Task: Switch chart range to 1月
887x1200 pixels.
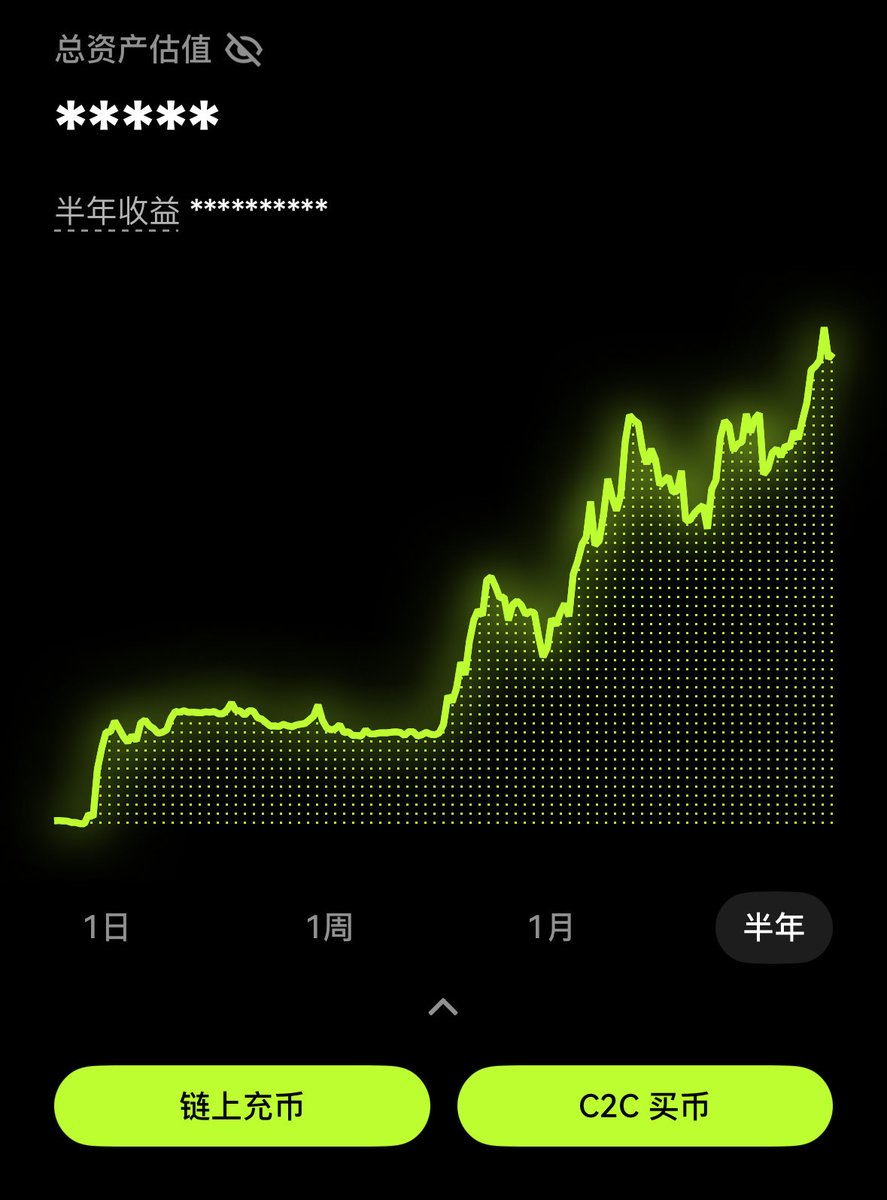Action: click(551, 928)
